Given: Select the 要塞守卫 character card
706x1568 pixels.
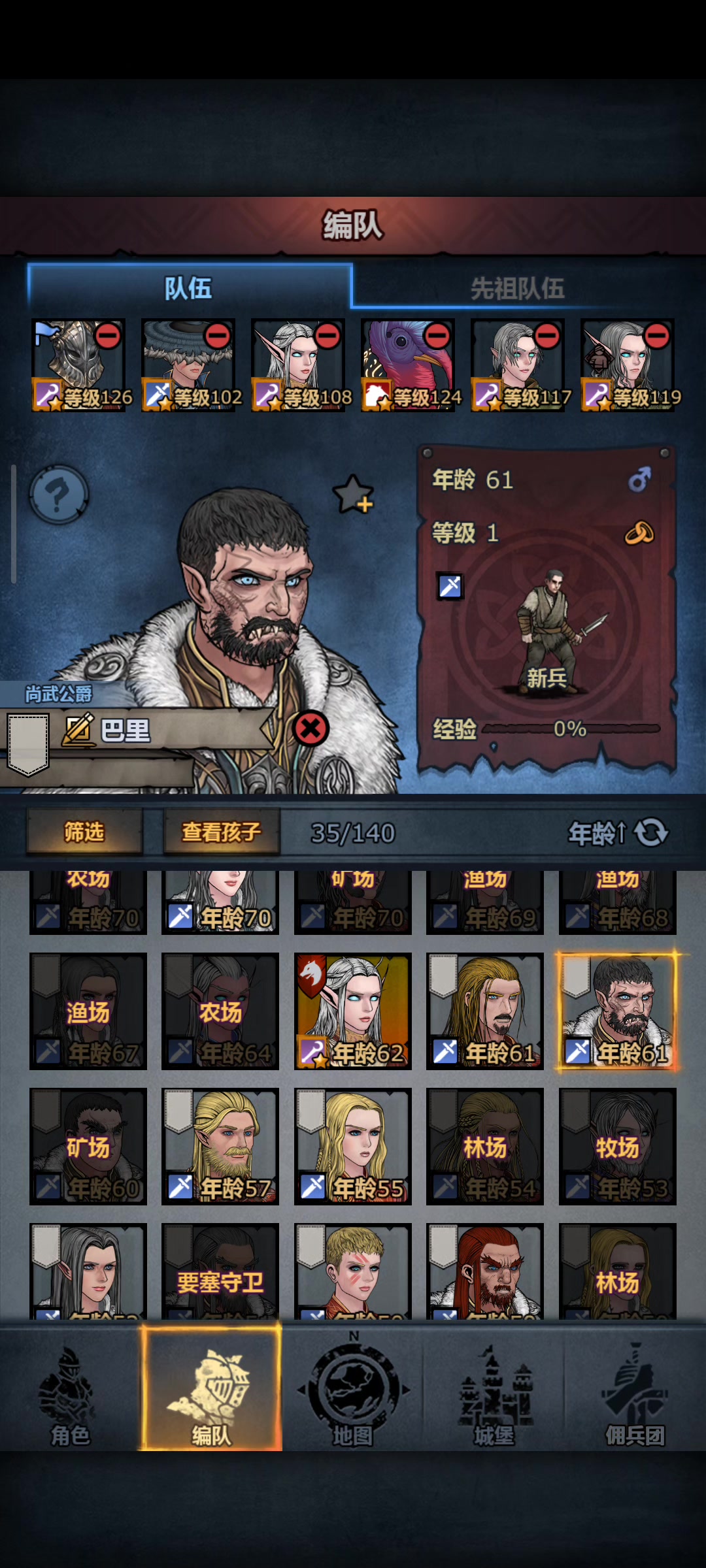Looking at the screenshot, I should (220, 1271).
